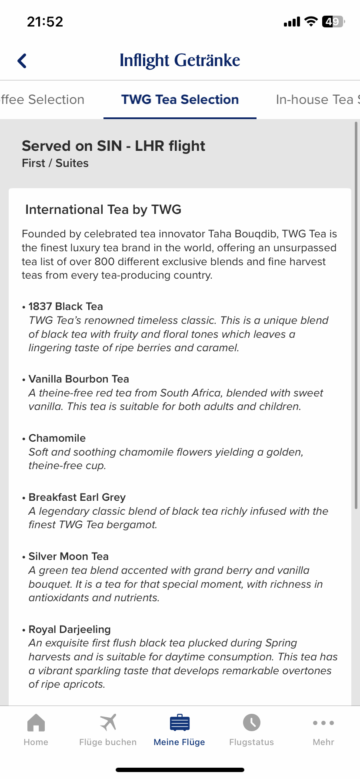Check Flugstatus in bottom navigation
This screenshot has width=360, height=779.
tap(251, 730)
